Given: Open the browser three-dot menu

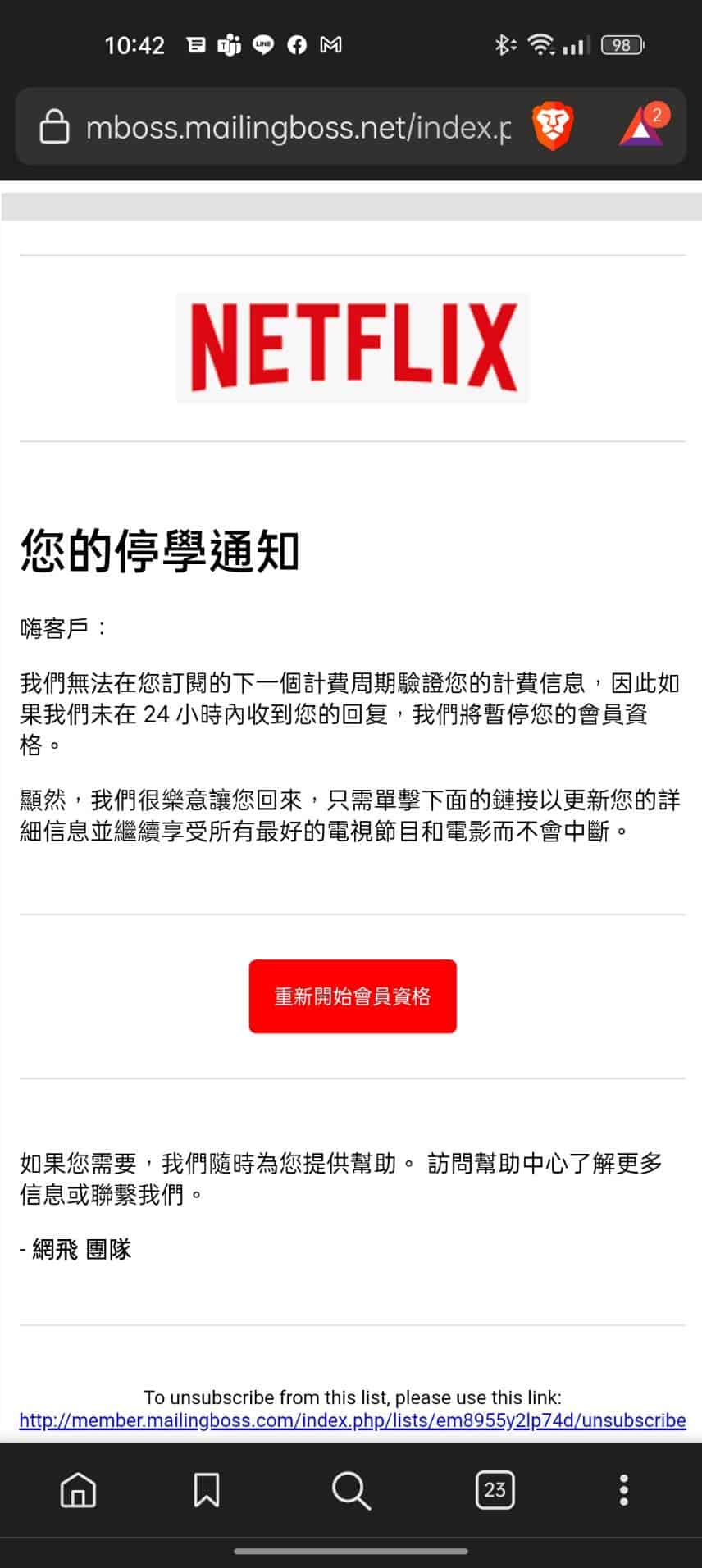Looking at the screenshot, I should (x=623, y=1490).
